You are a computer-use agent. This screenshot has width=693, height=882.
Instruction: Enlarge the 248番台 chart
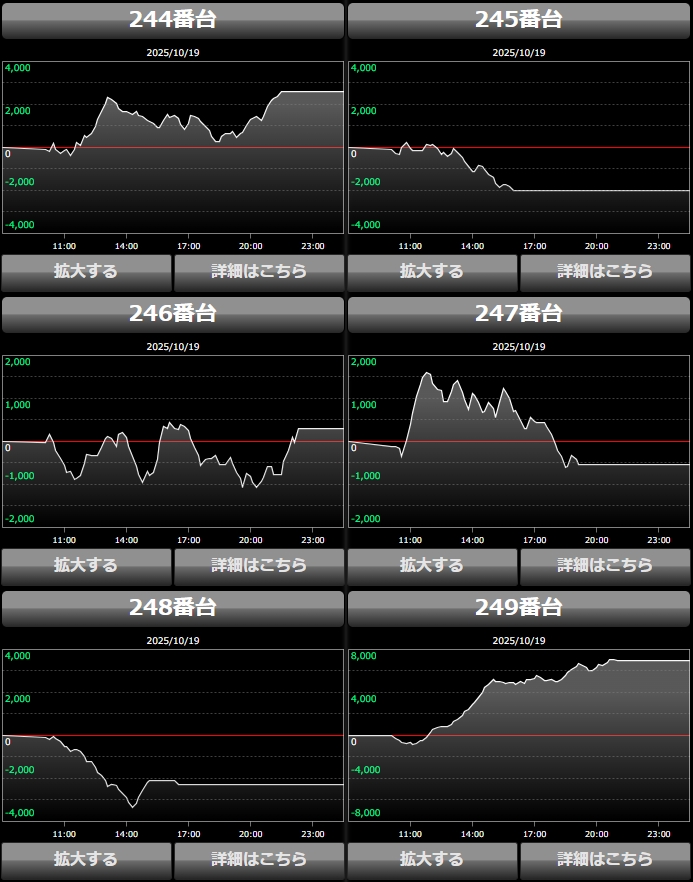click(86, 859)
